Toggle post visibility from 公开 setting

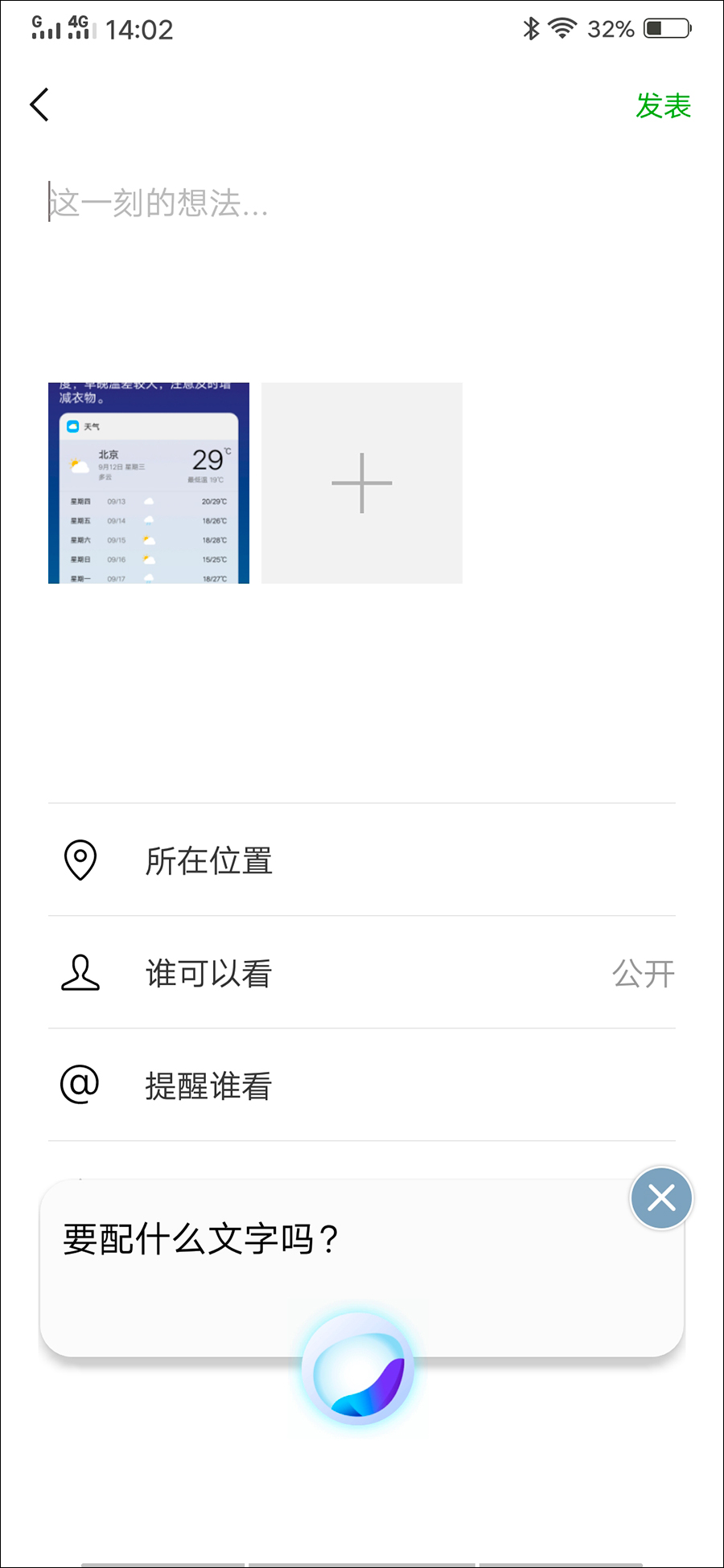(x=644, y=973)
